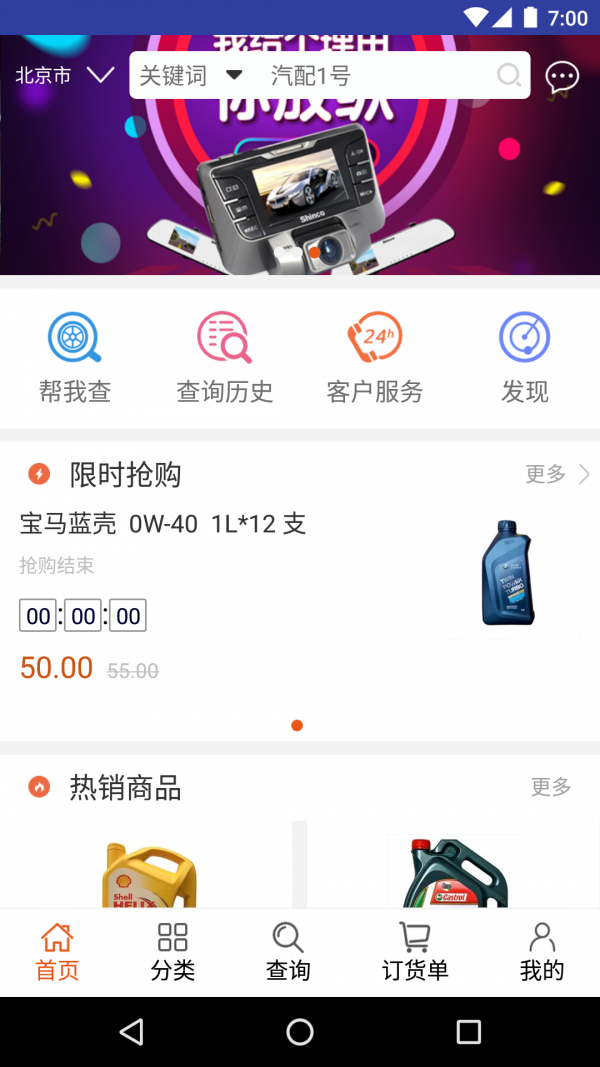Switch to the 我的 profile tab

click(542, 952)
